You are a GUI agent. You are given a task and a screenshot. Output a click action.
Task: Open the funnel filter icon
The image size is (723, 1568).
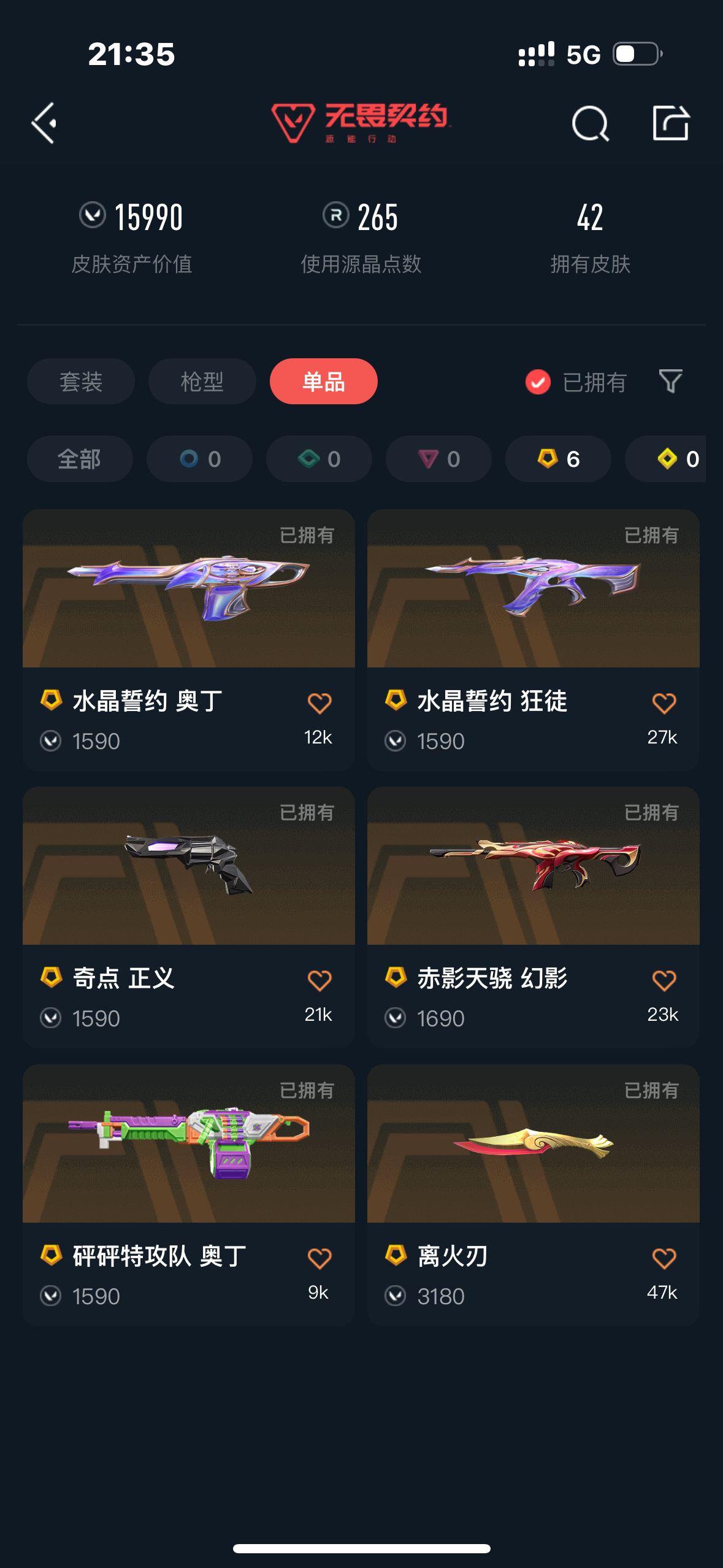[670, 382]
